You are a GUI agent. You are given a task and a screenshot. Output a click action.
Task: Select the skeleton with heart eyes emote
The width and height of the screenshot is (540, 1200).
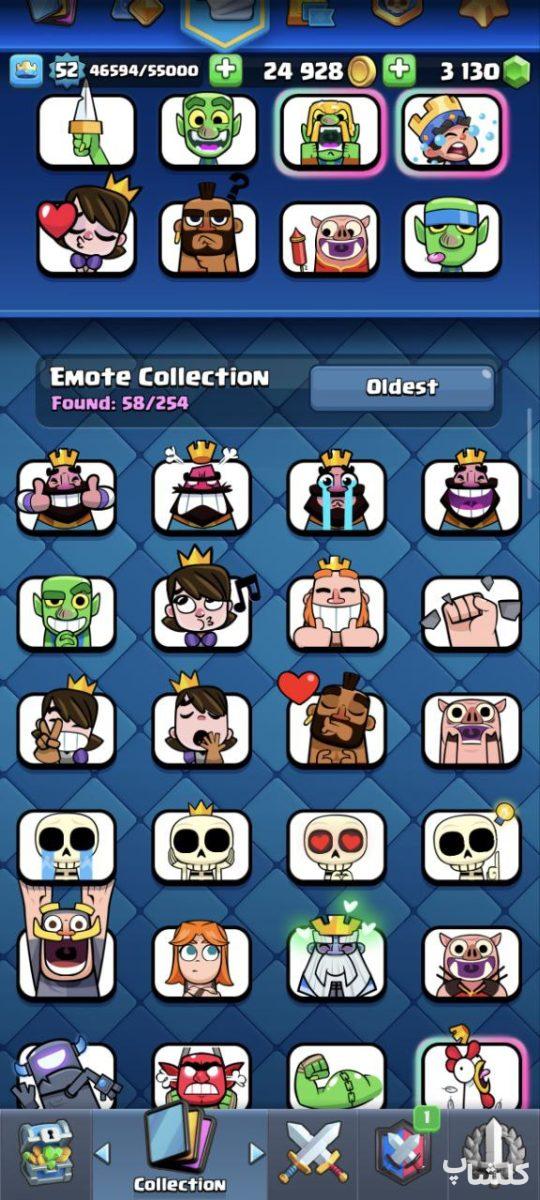click(x=337, y=846)
